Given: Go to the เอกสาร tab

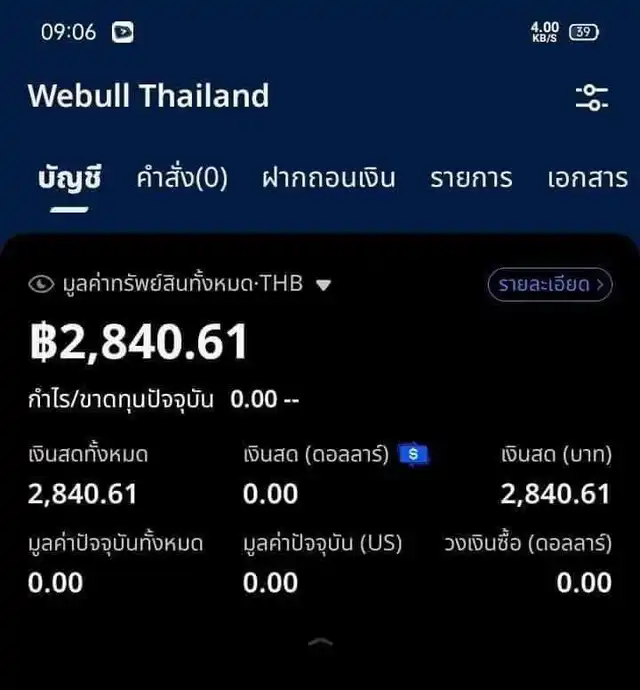Looking at the screenshot, I should click(x=588, y=178).
